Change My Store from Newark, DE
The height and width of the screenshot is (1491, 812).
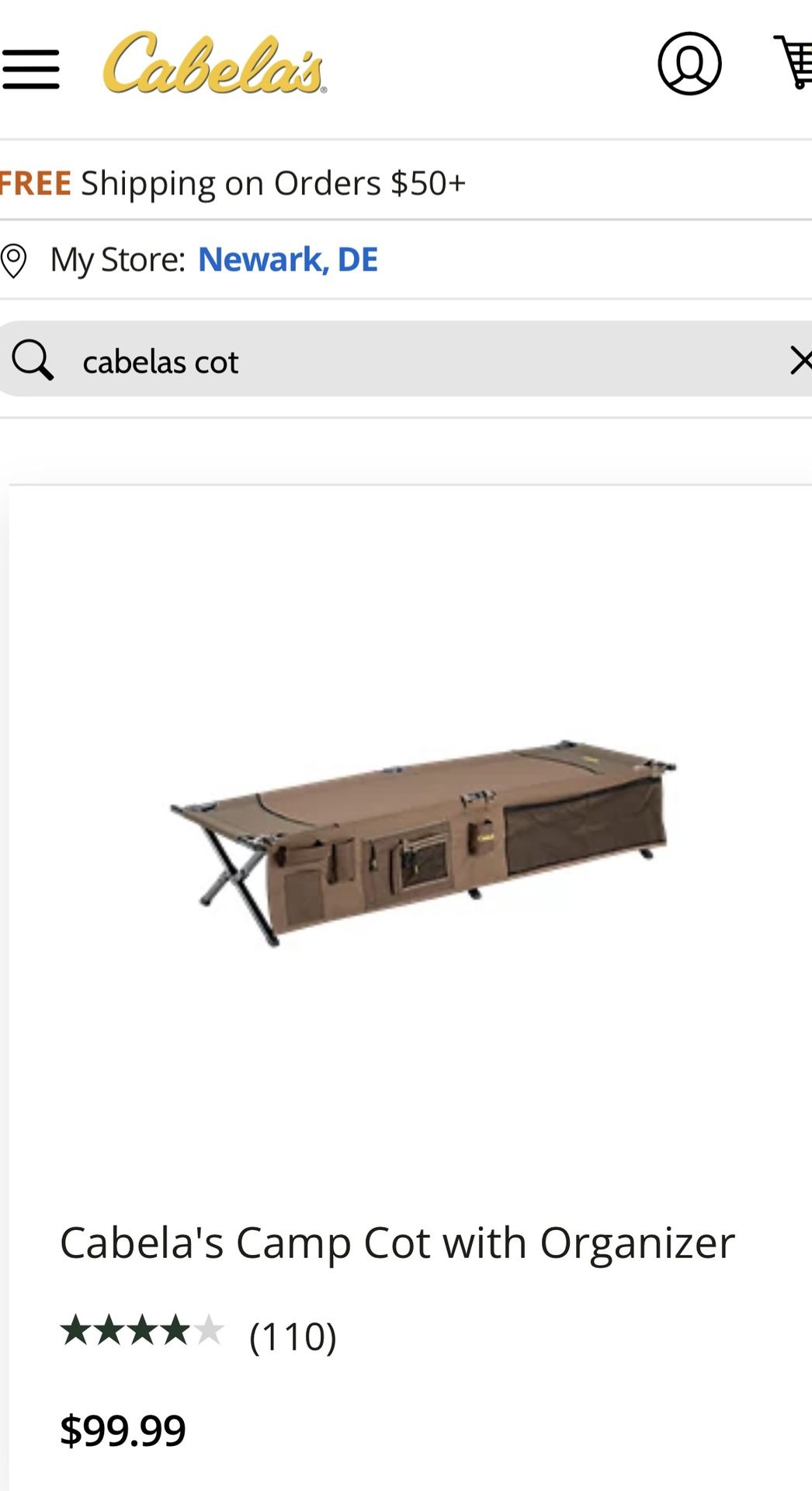[288, 259]
